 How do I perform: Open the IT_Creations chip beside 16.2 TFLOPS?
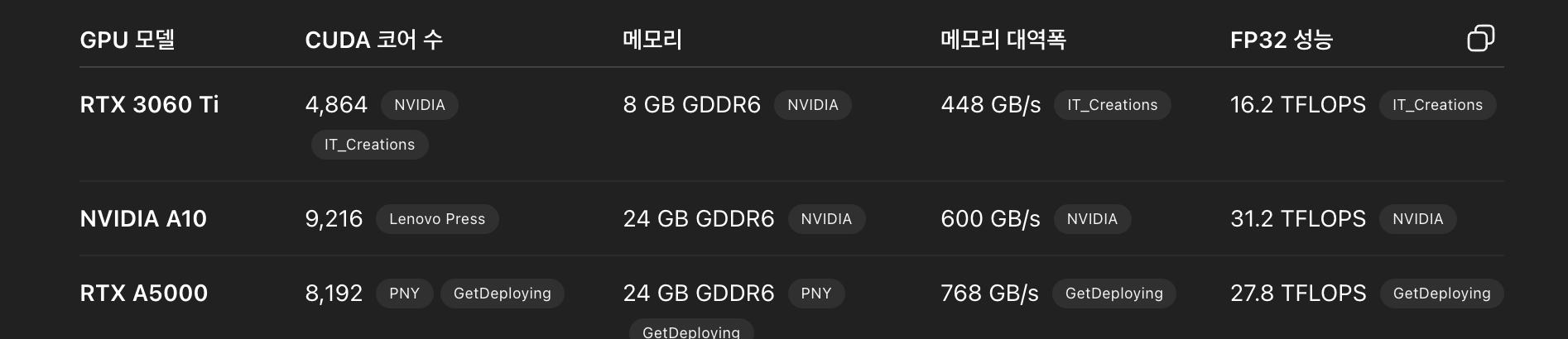click(x=1437, y=105)
